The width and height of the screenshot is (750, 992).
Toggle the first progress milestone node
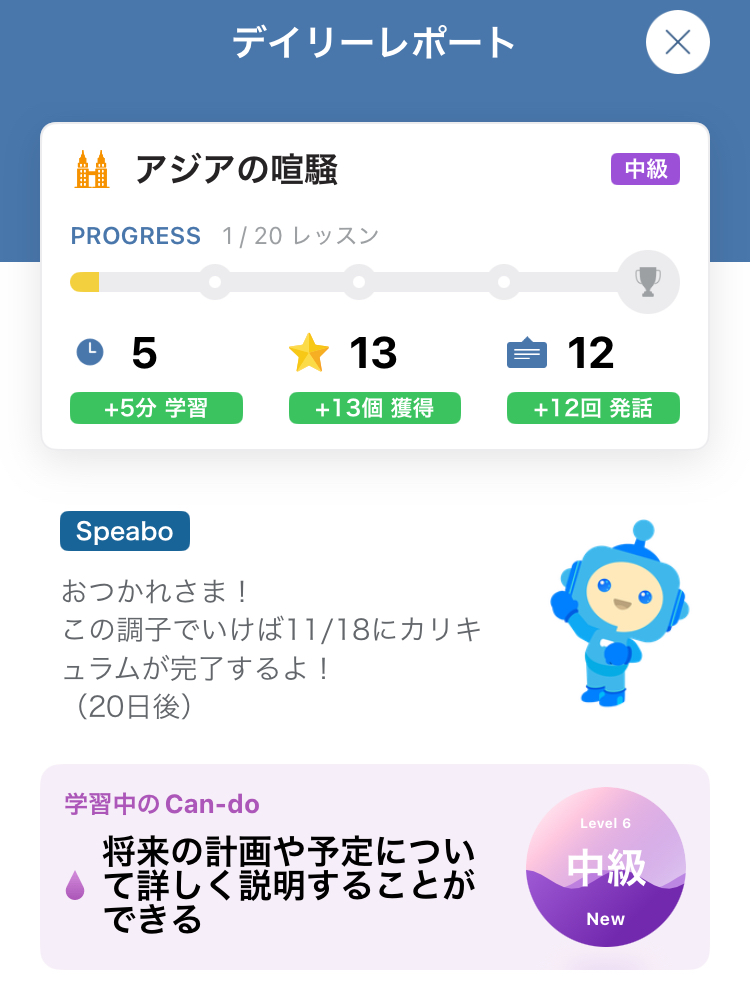pyautogui.click(x=214, y=282)
